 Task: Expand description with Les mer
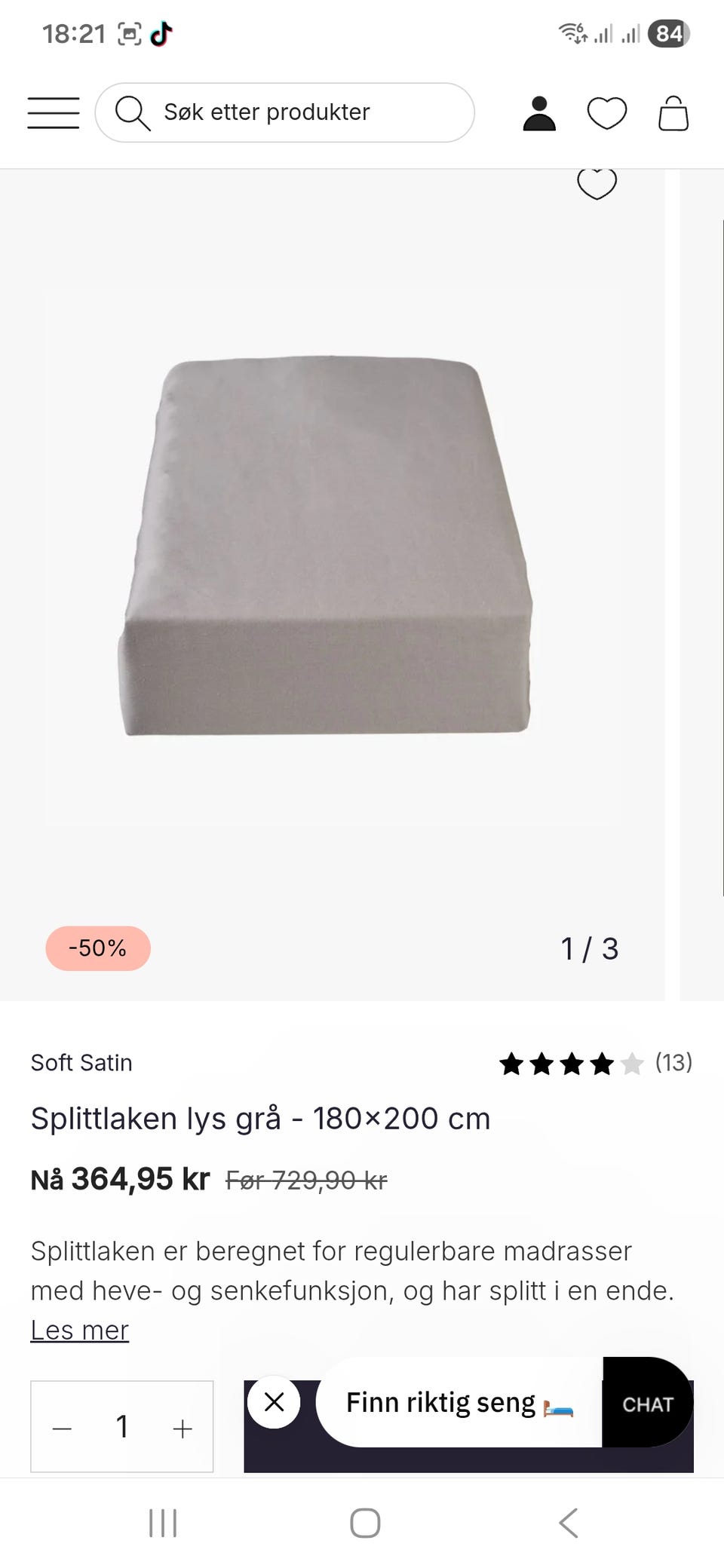80,1331
